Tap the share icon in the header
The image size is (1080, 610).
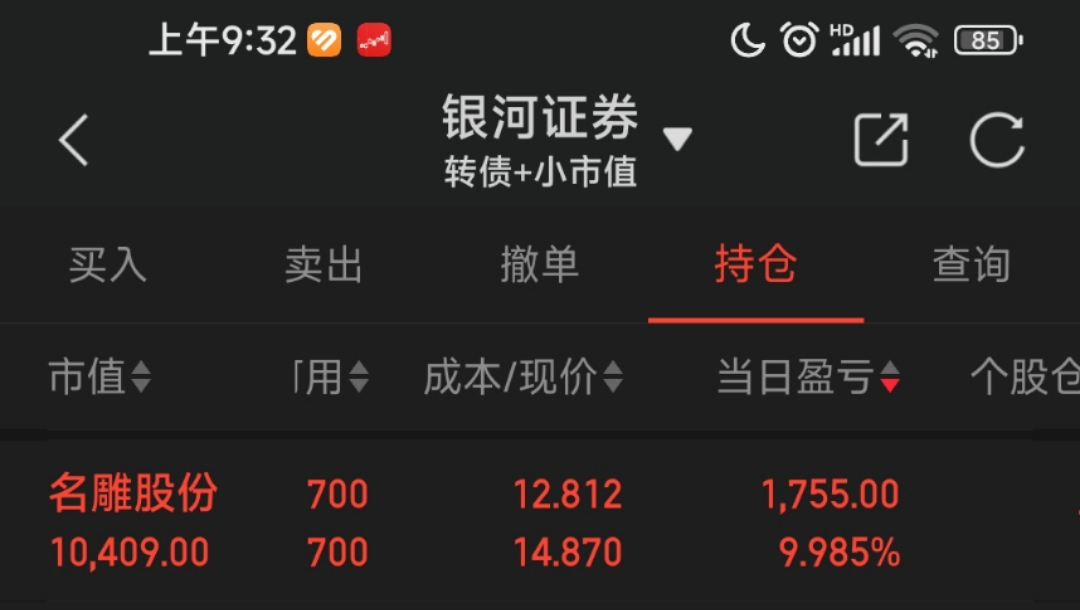coord(881,140)
